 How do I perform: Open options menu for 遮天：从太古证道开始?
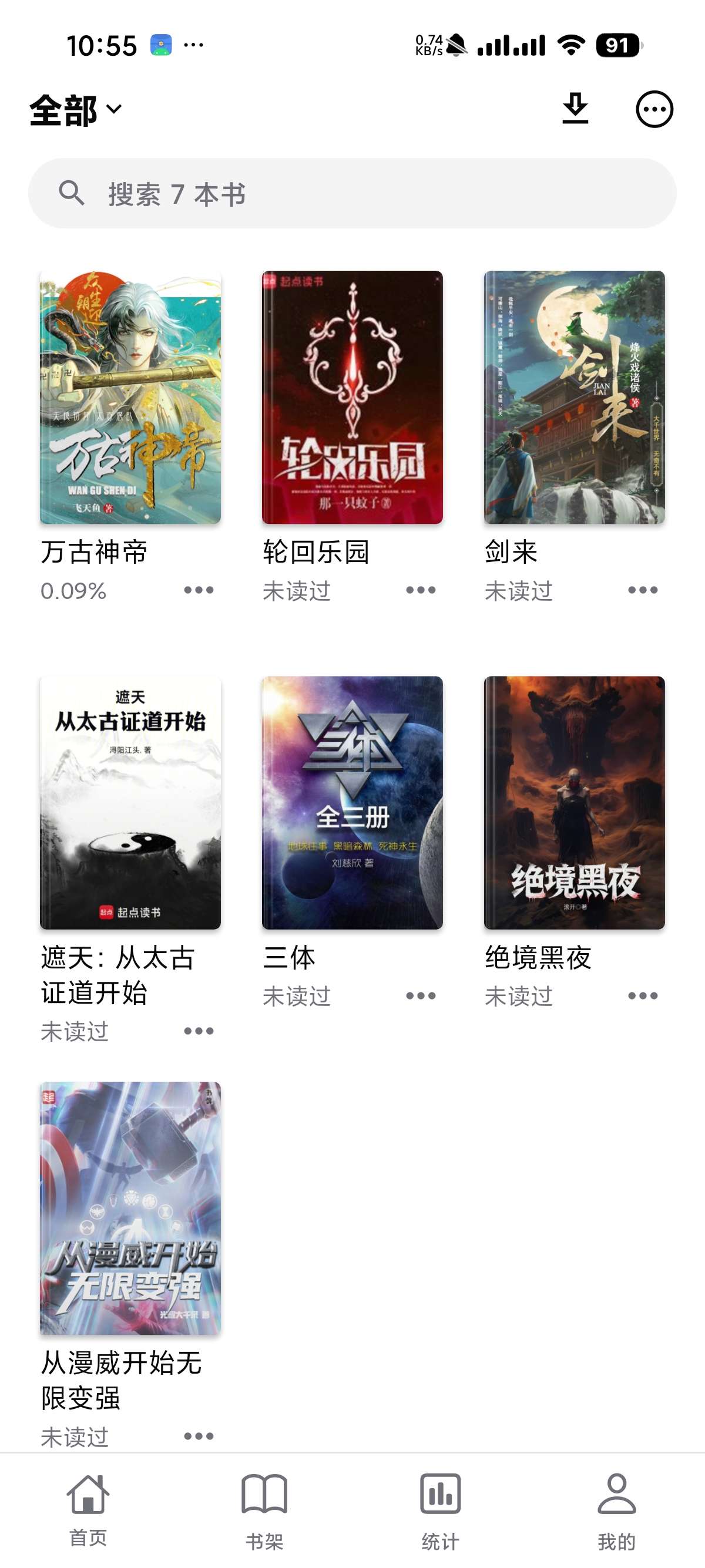tap(199, 1030)
